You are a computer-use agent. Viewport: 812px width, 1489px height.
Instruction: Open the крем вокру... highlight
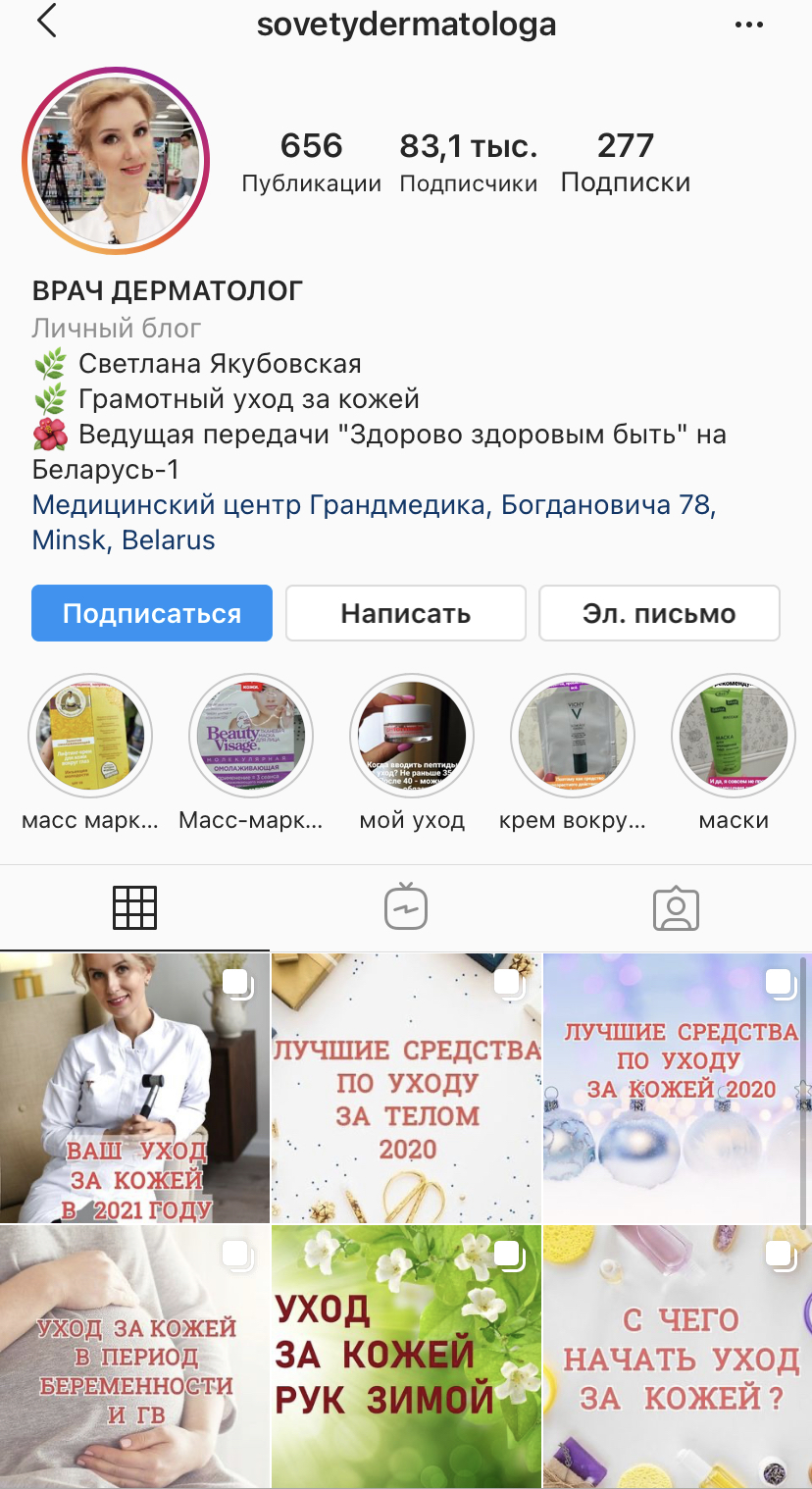(573, 737)
